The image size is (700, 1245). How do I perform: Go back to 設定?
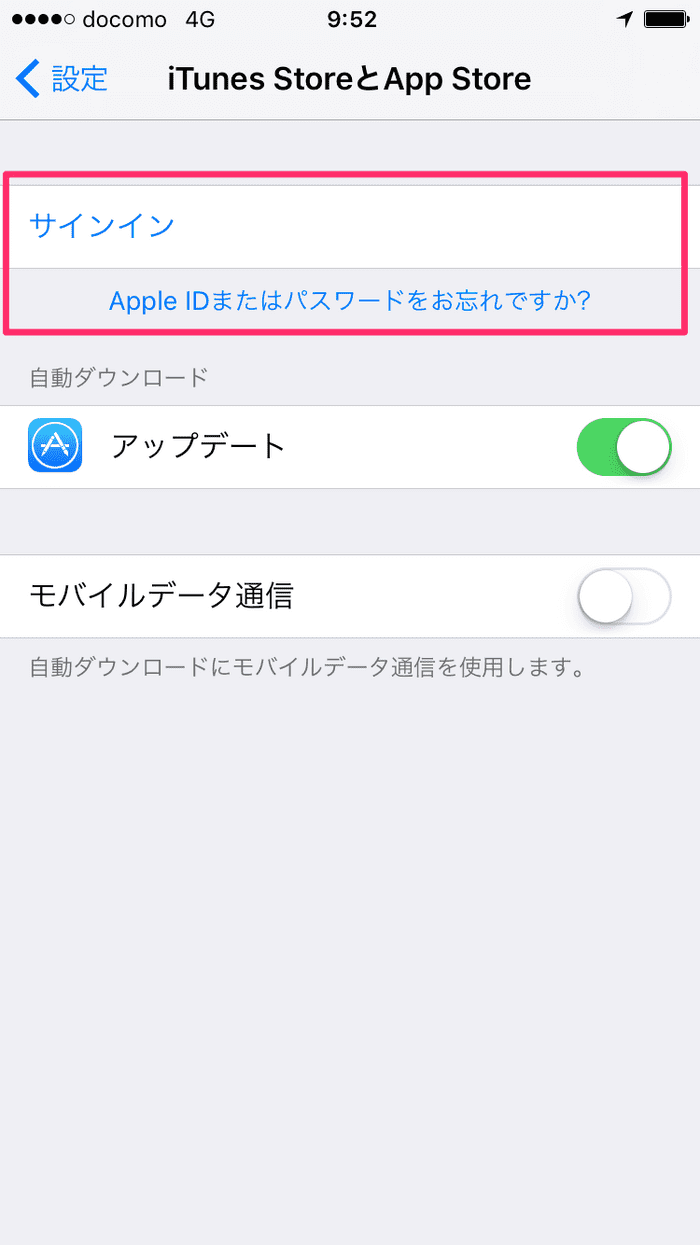[x=62, y=78]
